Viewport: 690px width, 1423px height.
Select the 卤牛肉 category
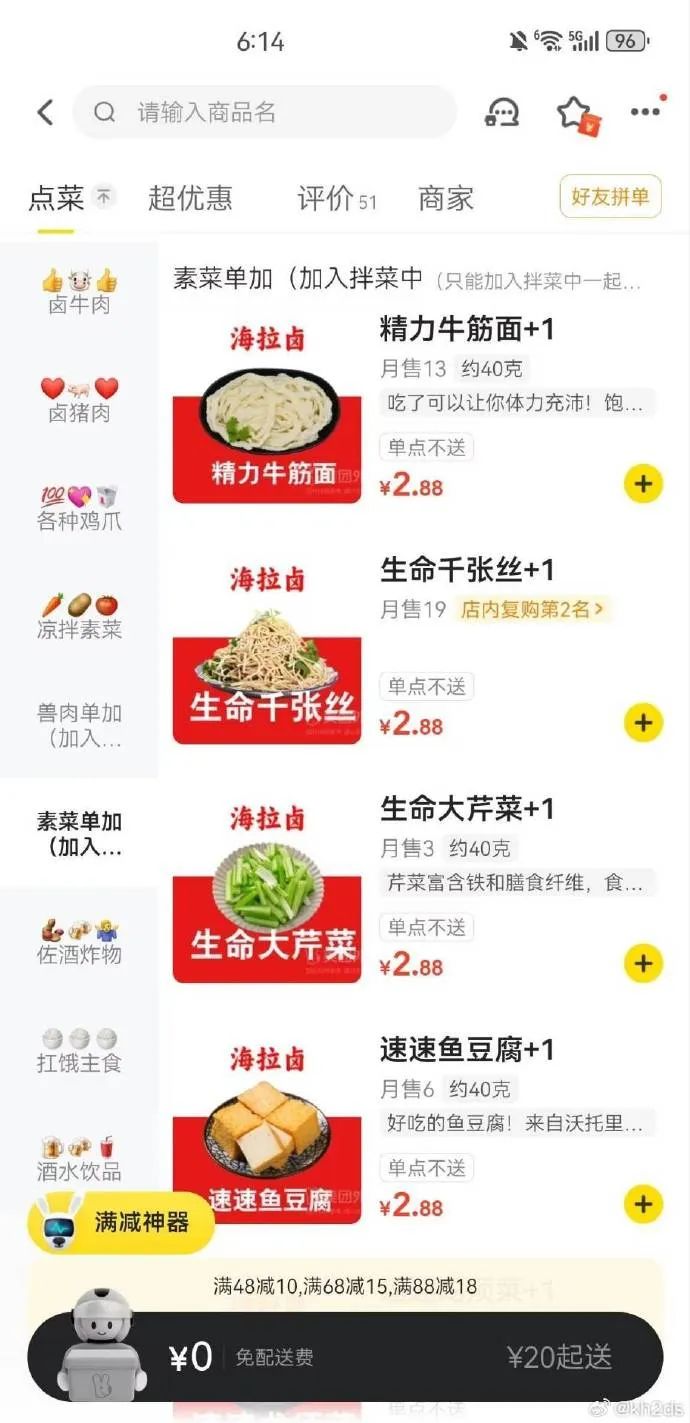point(79,292)
